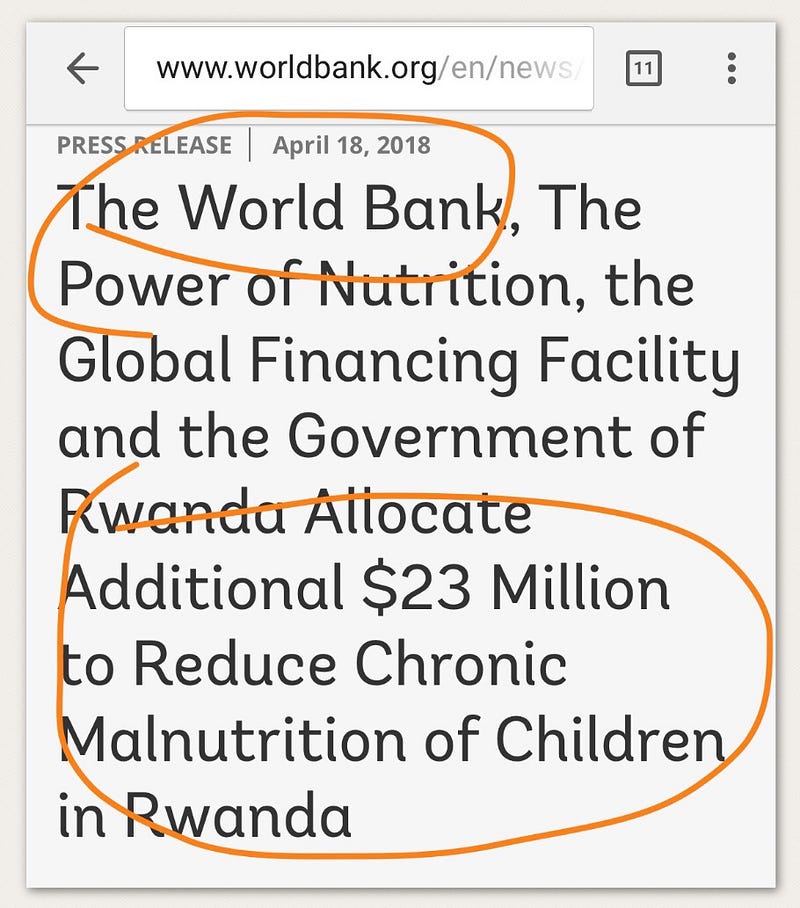
Task: Open the browser's three-dot overflow menu
Action: click(x=732, y=68)
